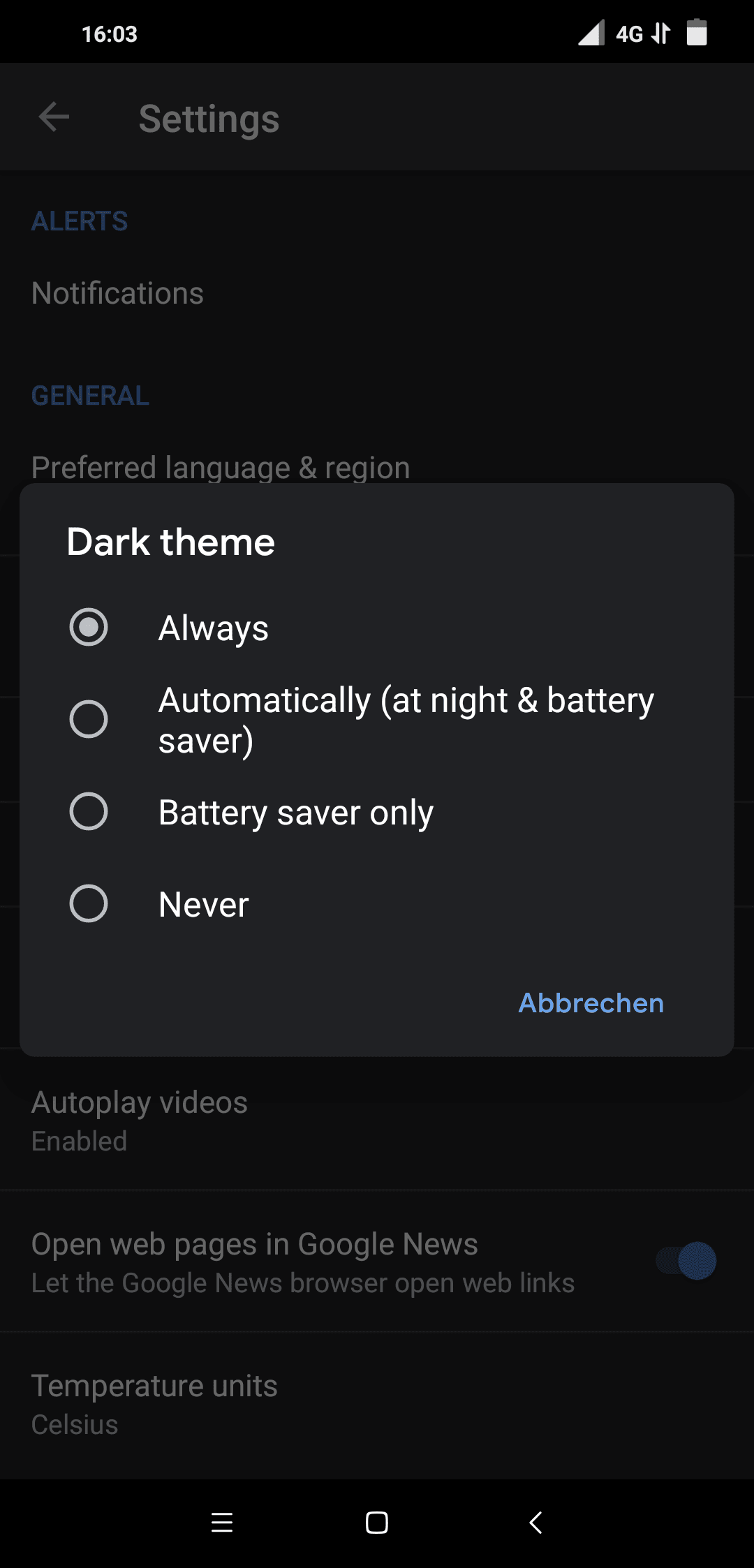Choose Automatically (at night & battery saver)
754x1568 pixels.
point(89,719)
